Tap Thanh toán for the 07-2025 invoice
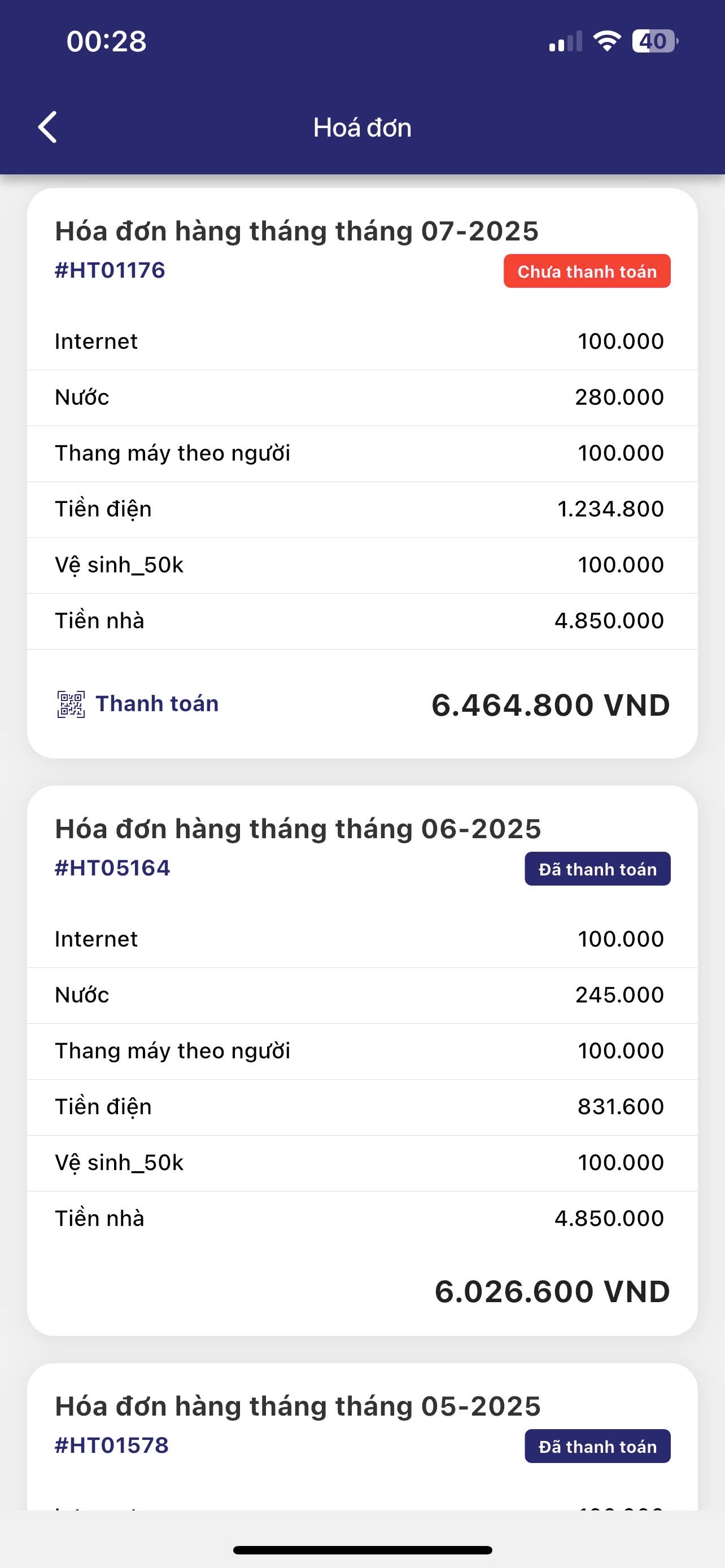 [x=139, y=704]
